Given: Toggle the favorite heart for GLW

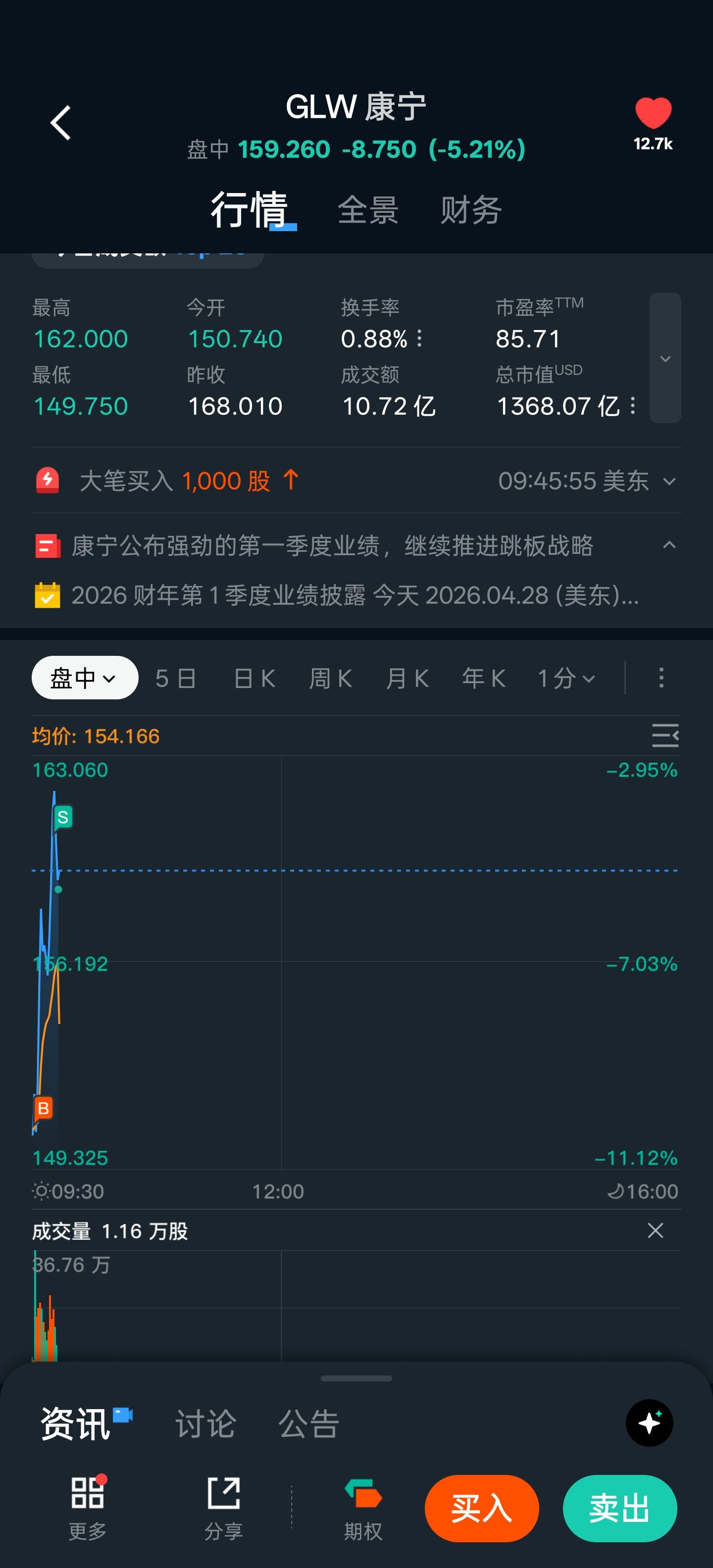Looking at the screenshot, I should 653,114.
